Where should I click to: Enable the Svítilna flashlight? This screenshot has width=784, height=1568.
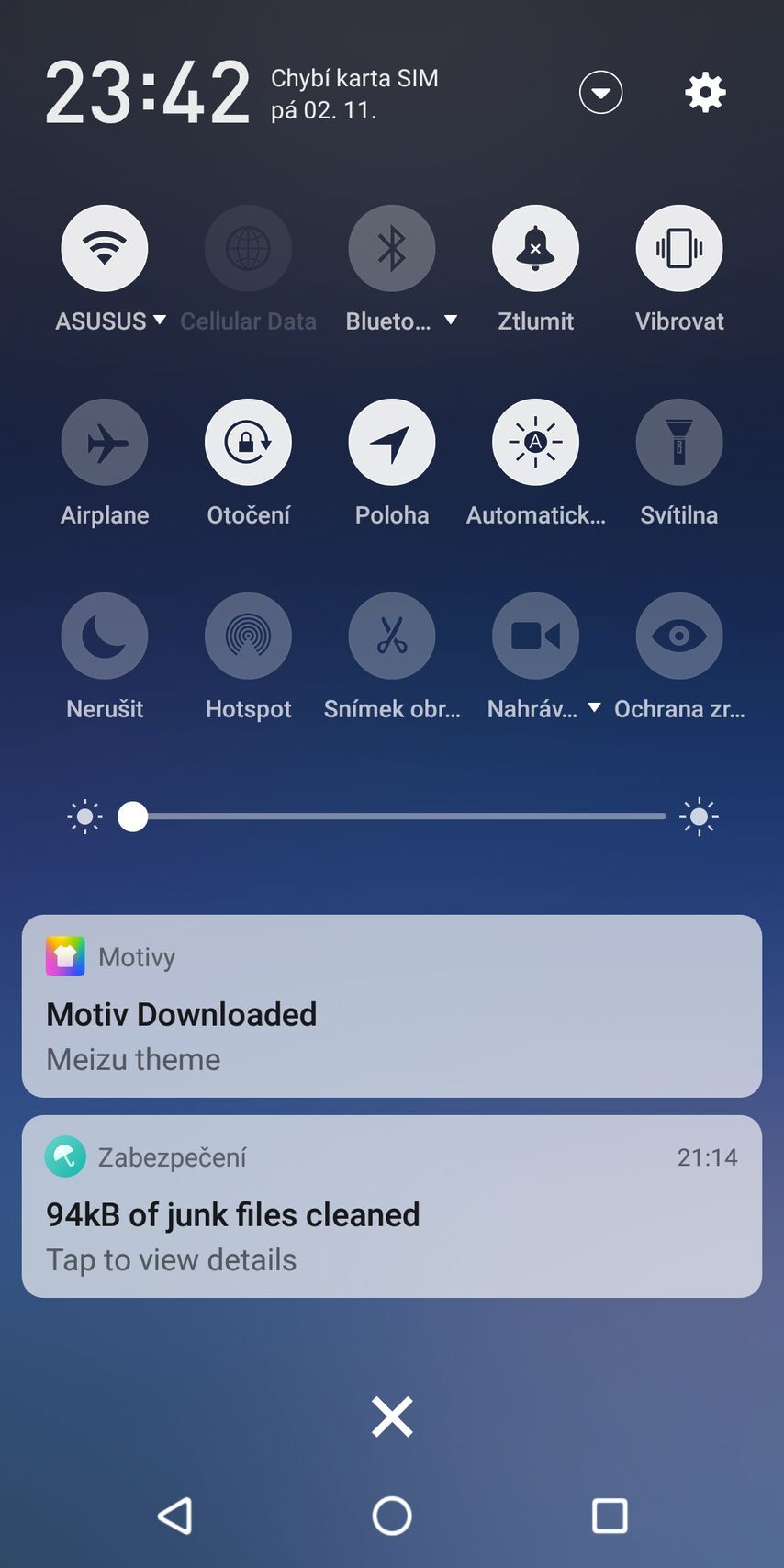point(678,442)
